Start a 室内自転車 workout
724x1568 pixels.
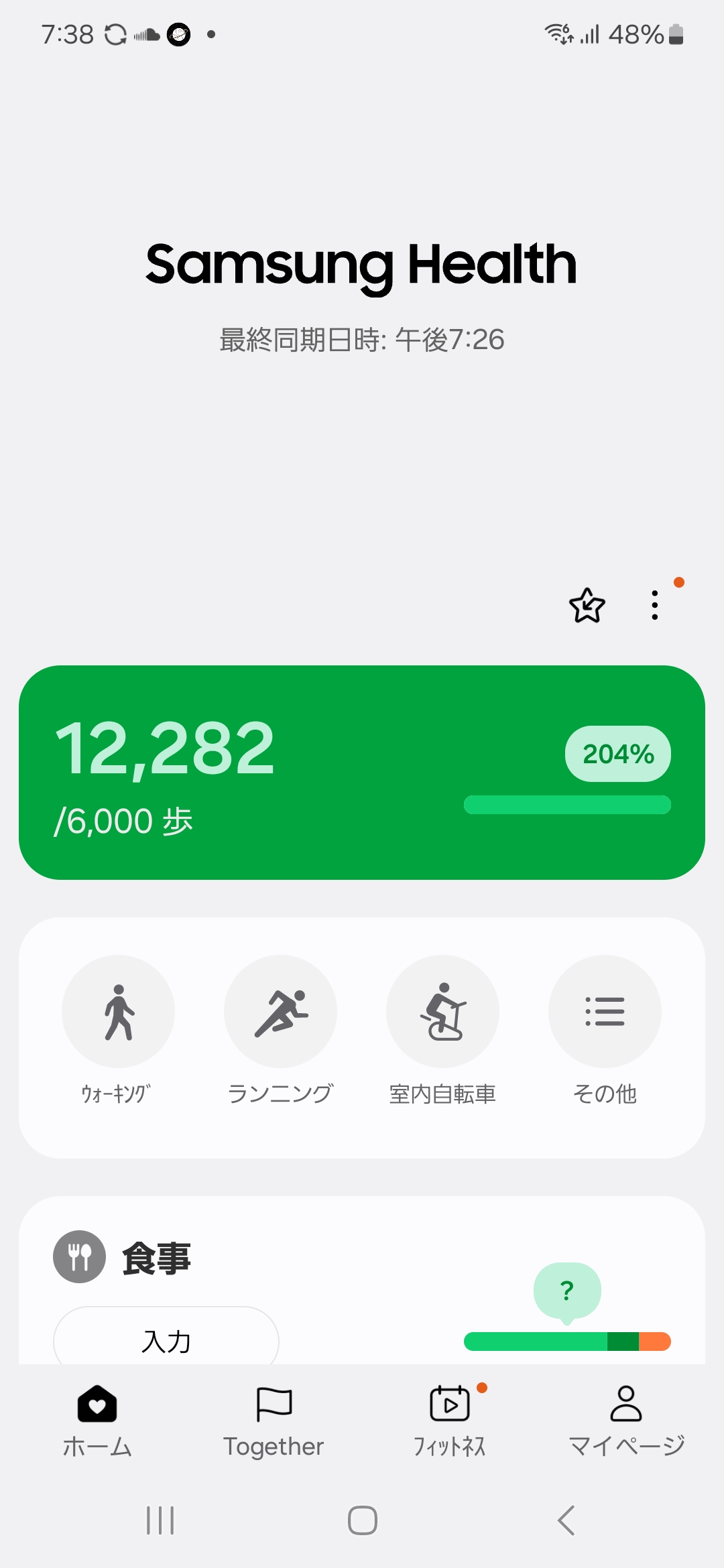click(442, 1011)
